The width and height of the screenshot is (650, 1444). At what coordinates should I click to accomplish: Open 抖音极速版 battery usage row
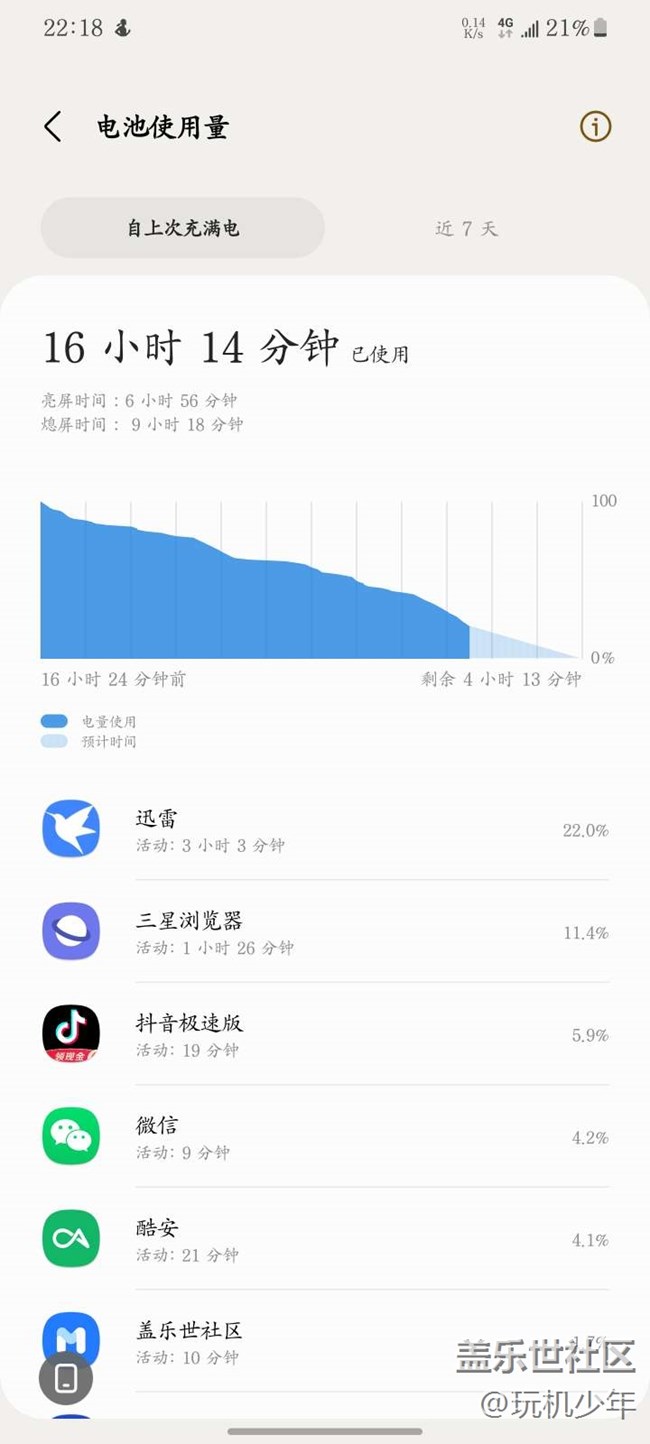coord(325,1035)
